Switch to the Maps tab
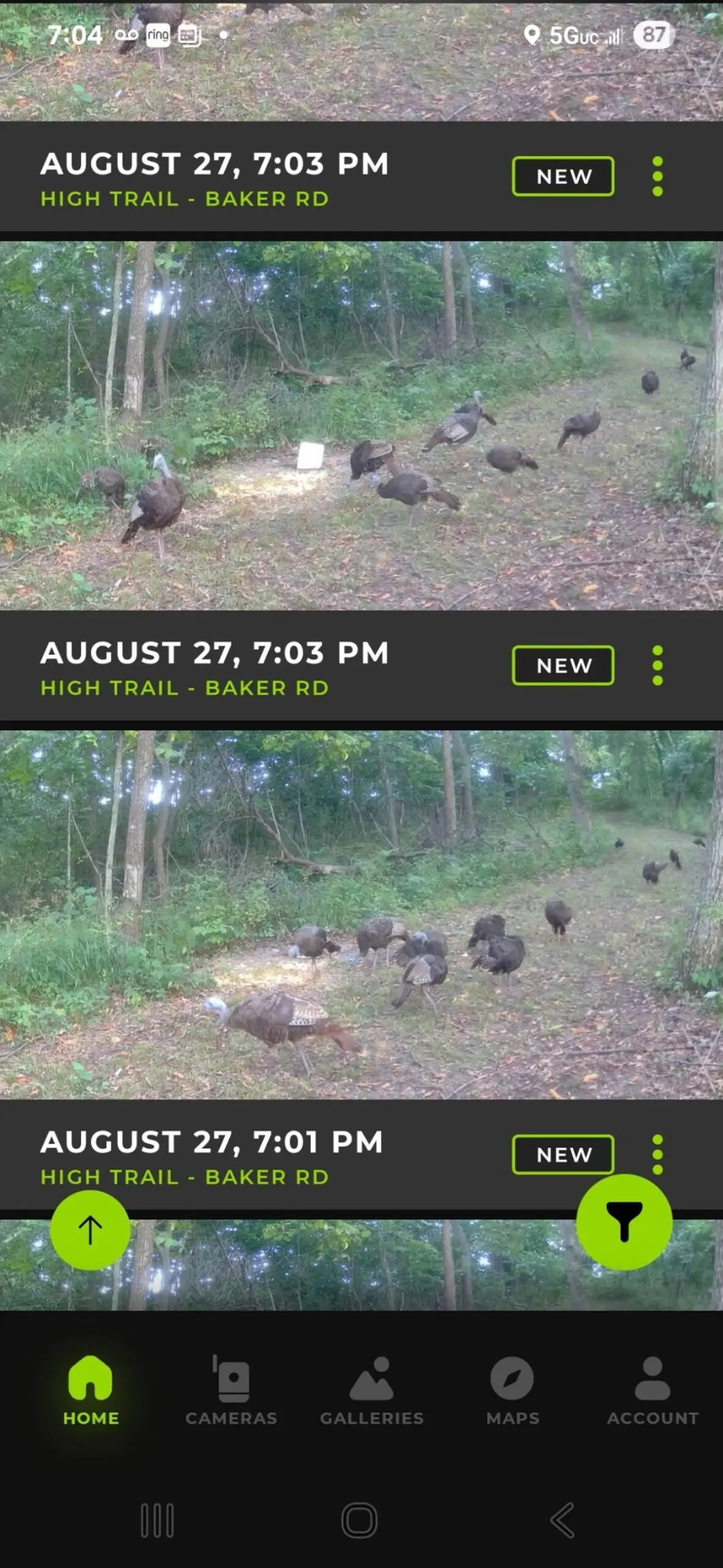Screen dimensions: 723x1568 (512, 1390)
